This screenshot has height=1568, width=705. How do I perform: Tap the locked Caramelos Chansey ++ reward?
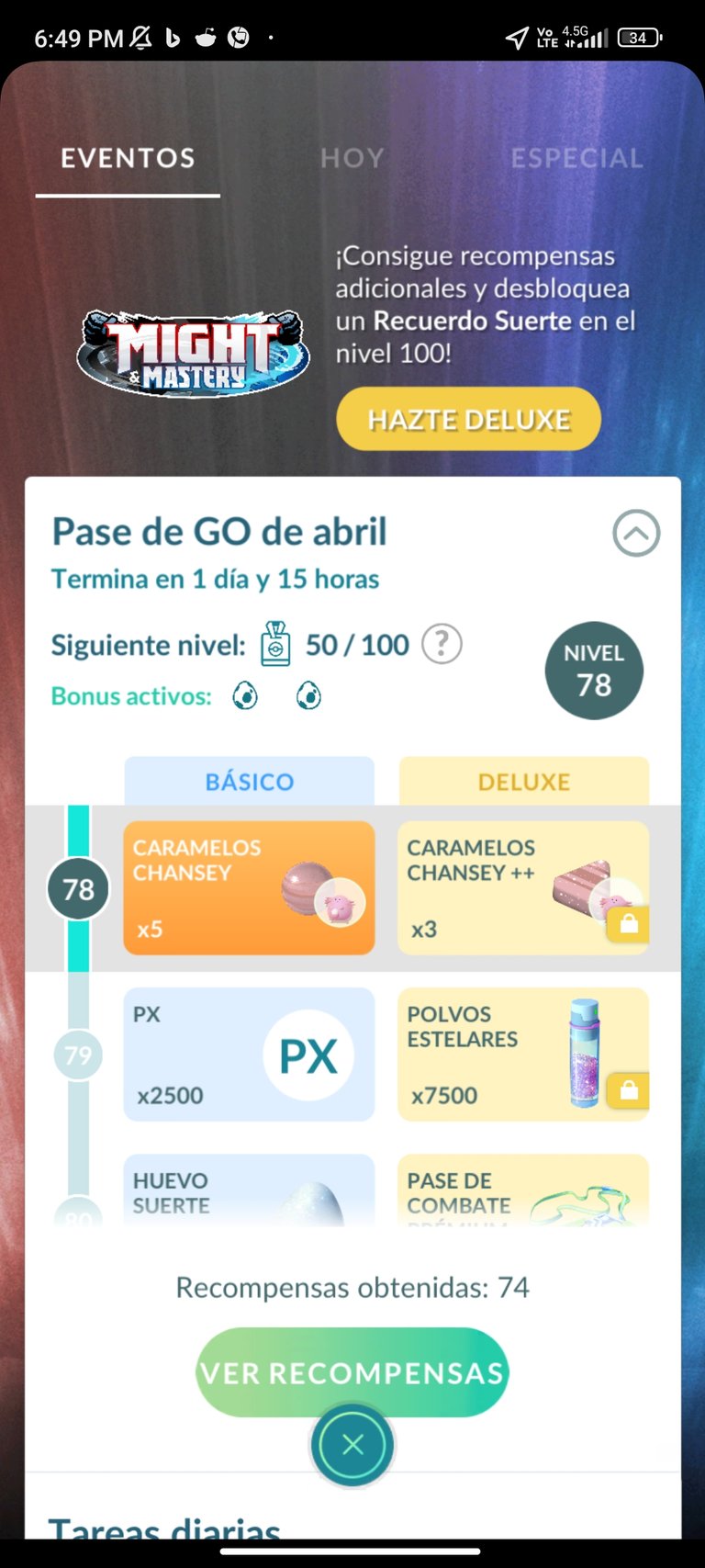tap(523, 887)
